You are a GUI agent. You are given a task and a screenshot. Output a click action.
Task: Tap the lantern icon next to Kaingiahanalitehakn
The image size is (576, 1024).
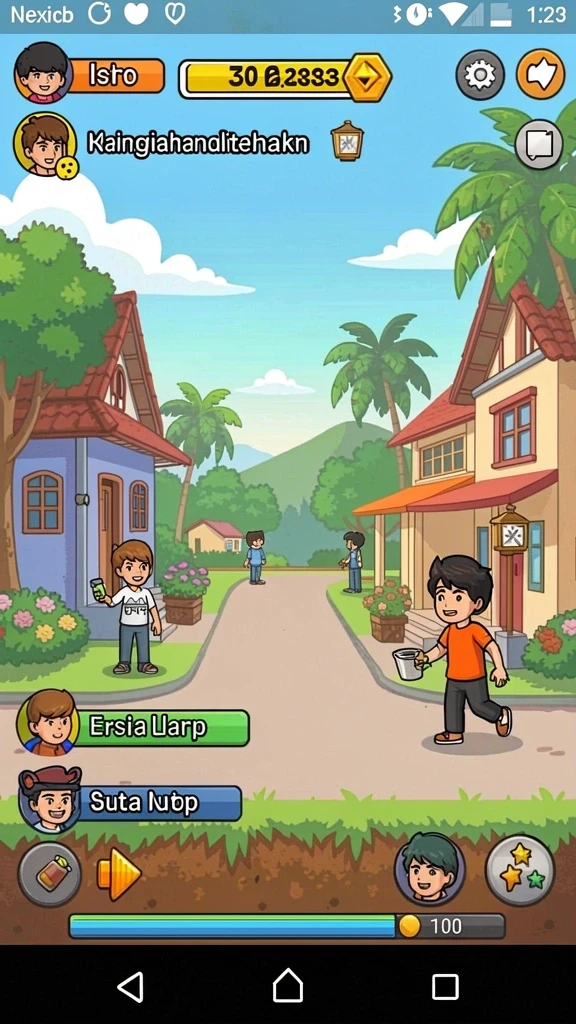[x=347, y=140]
